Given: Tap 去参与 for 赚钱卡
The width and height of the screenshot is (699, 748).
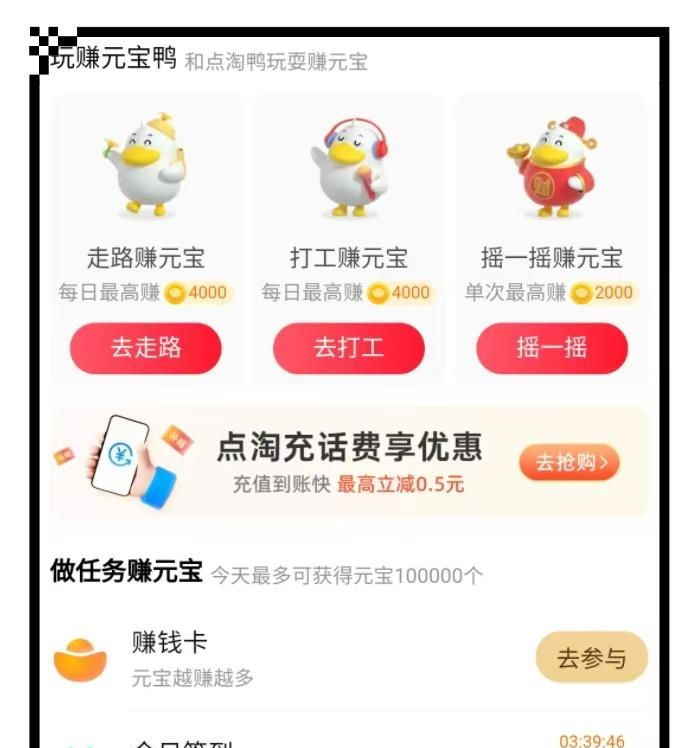Looking at the screenshot, I should [591, 658].
